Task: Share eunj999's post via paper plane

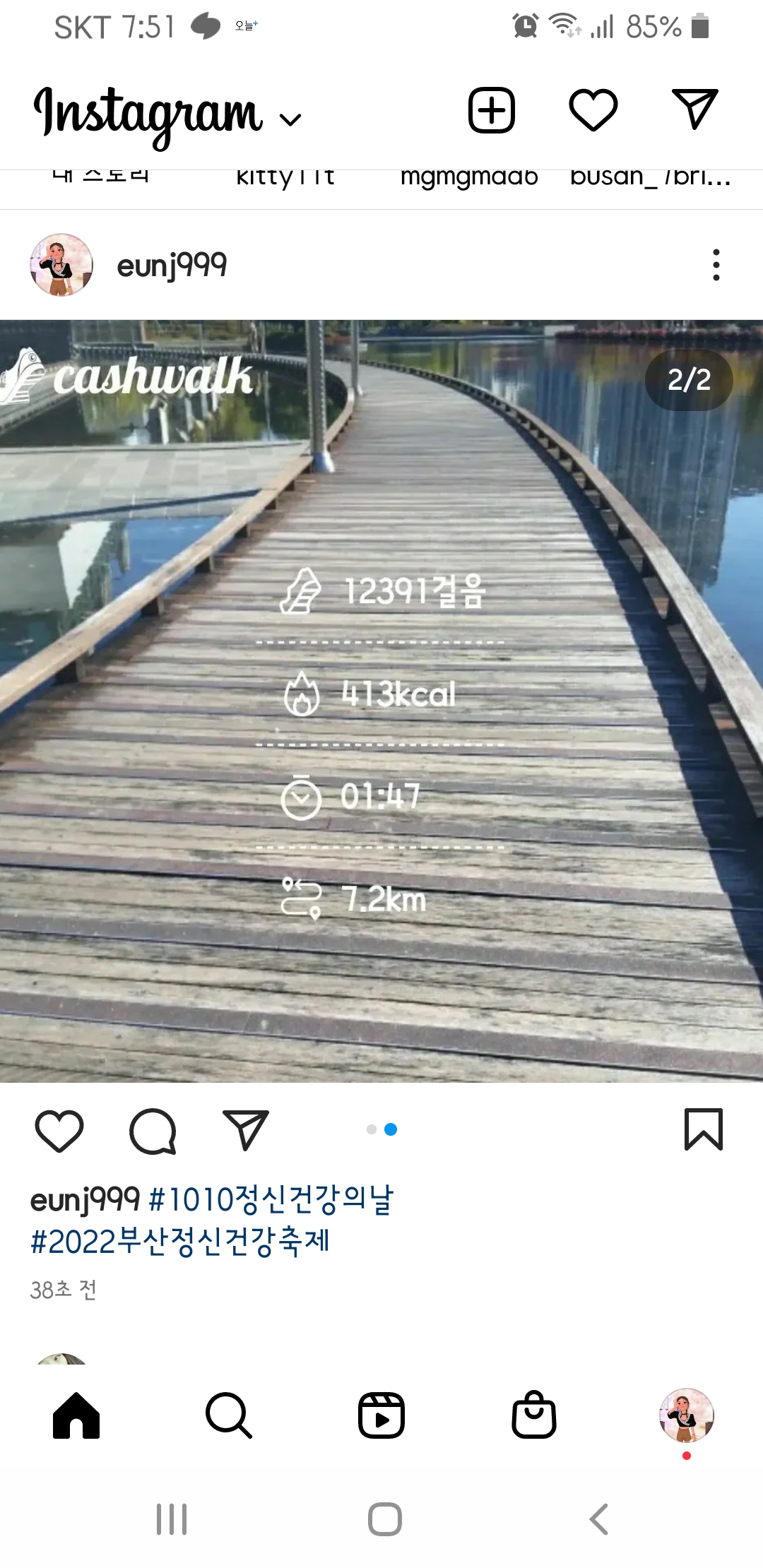Action: pos(246,1129)
